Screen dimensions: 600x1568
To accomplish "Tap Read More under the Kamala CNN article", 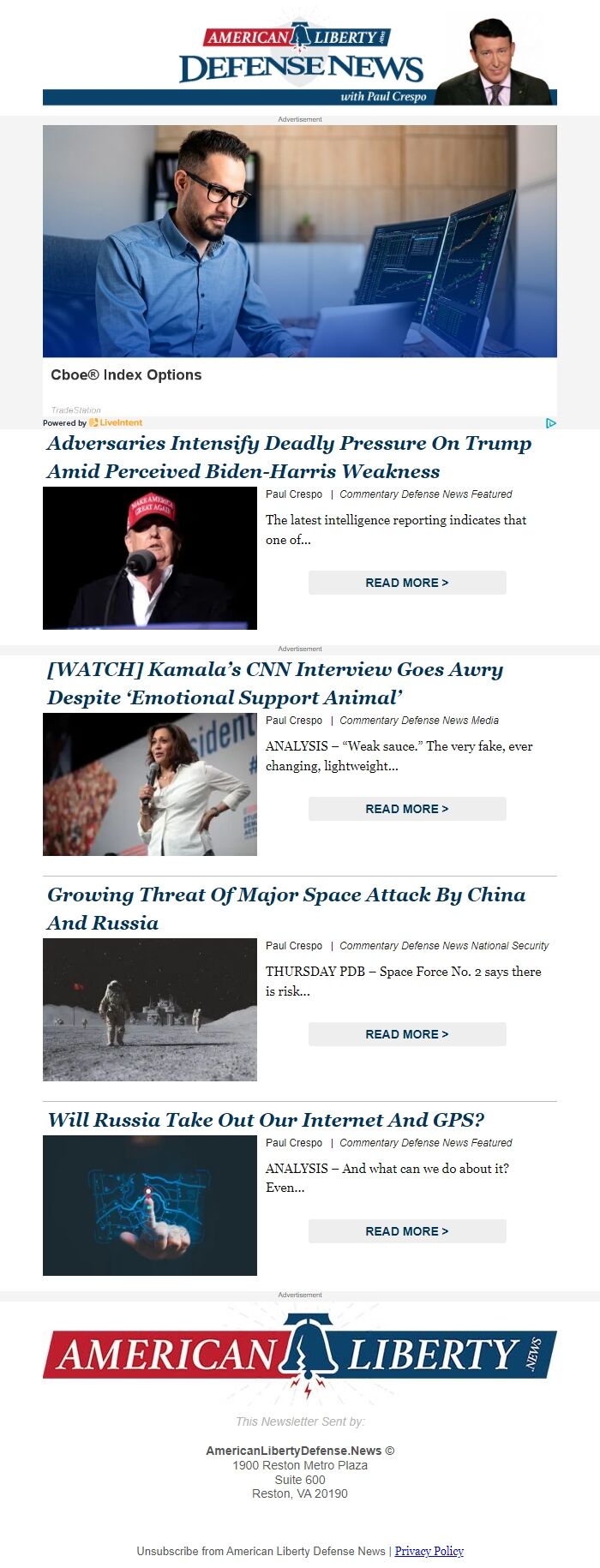I will (x=407, y=809).
